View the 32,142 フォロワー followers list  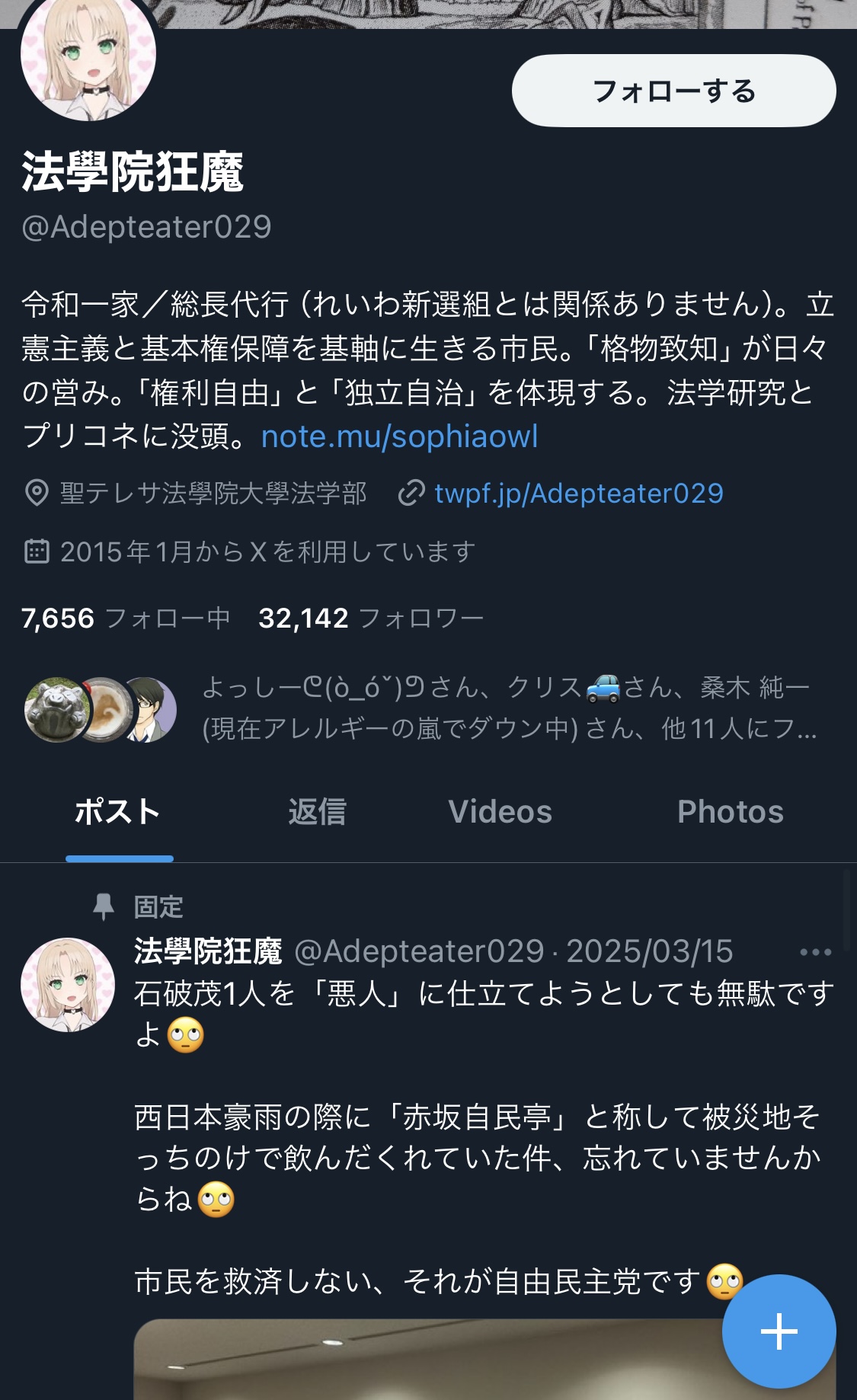(371, 618)
